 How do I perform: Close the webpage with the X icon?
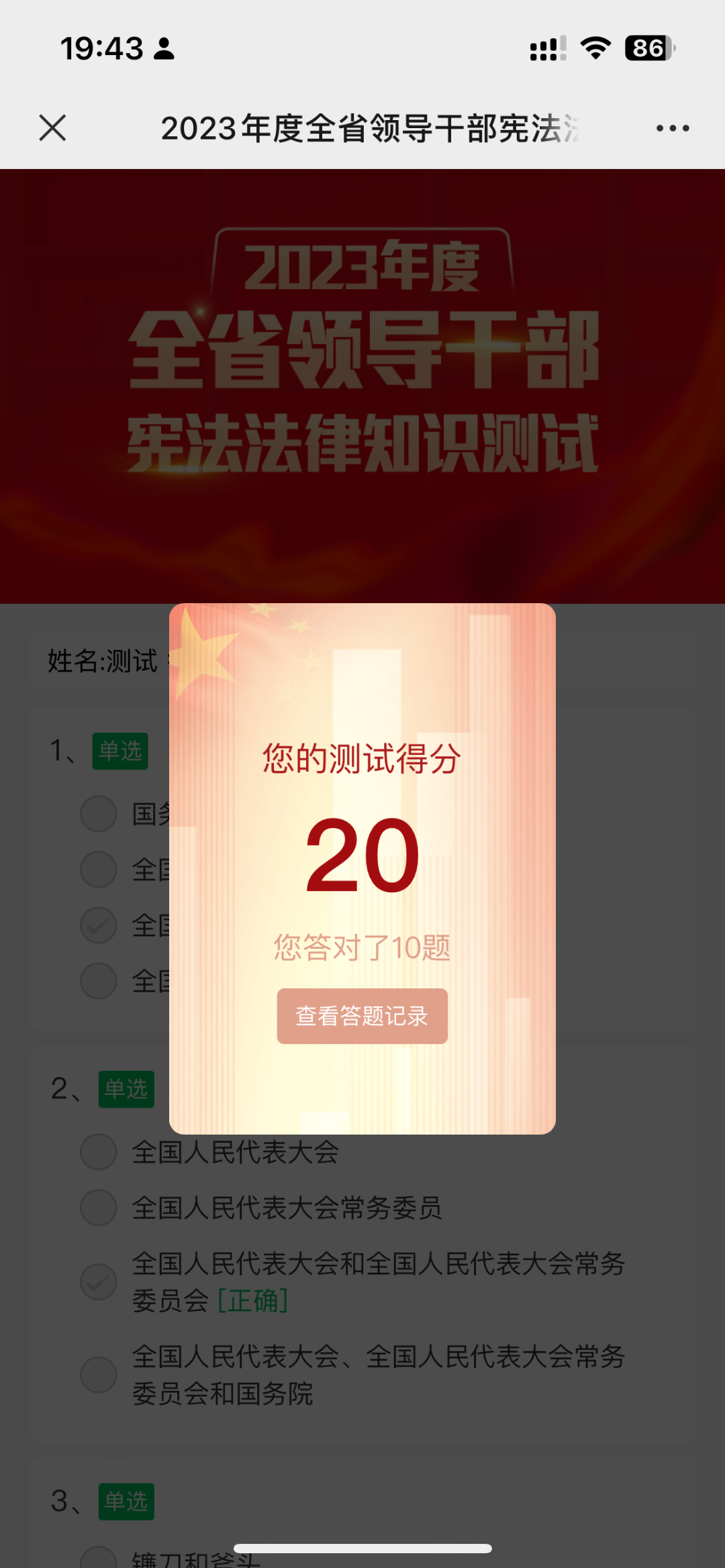click(x=52, y=127)
